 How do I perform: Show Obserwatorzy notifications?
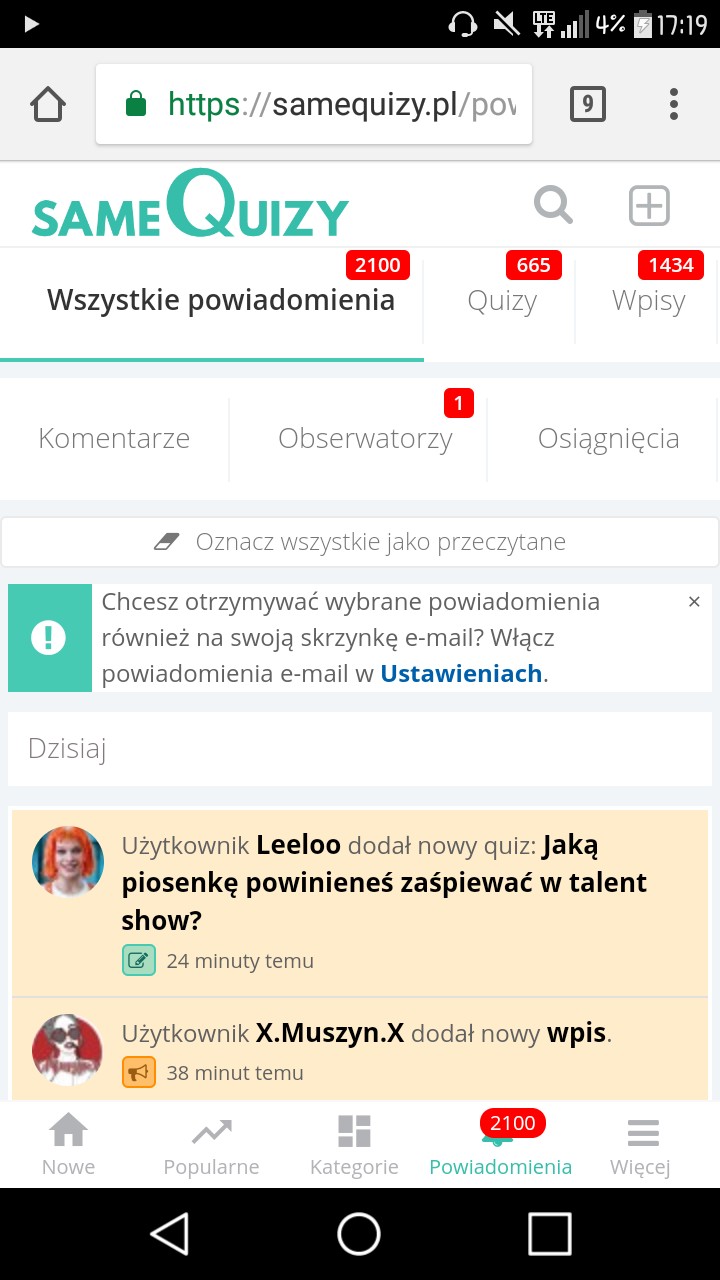[x=365, y=438]
